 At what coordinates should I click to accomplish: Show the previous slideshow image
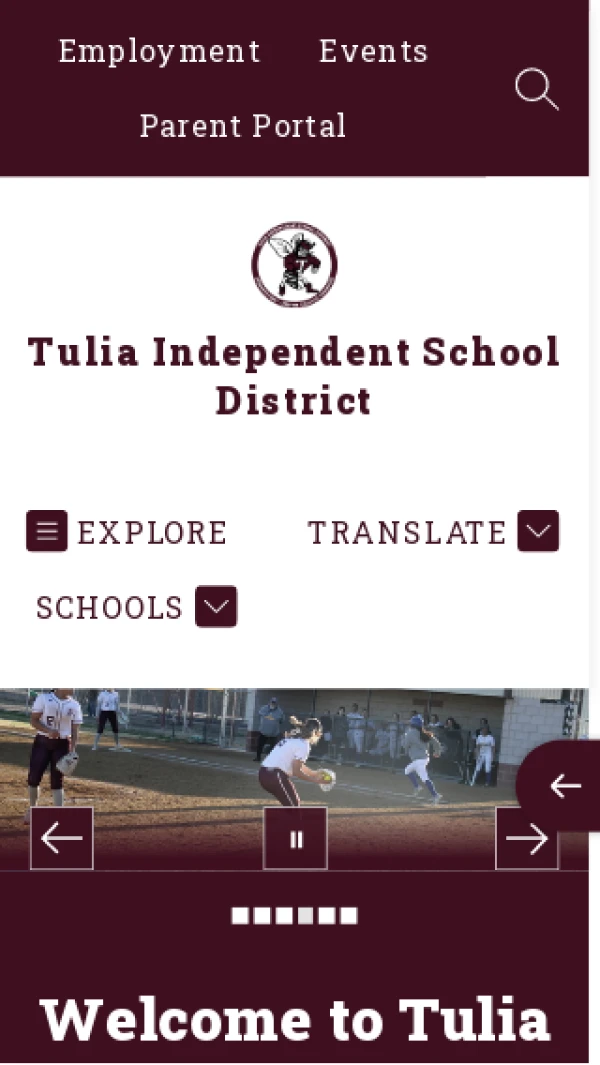[62, 838]
